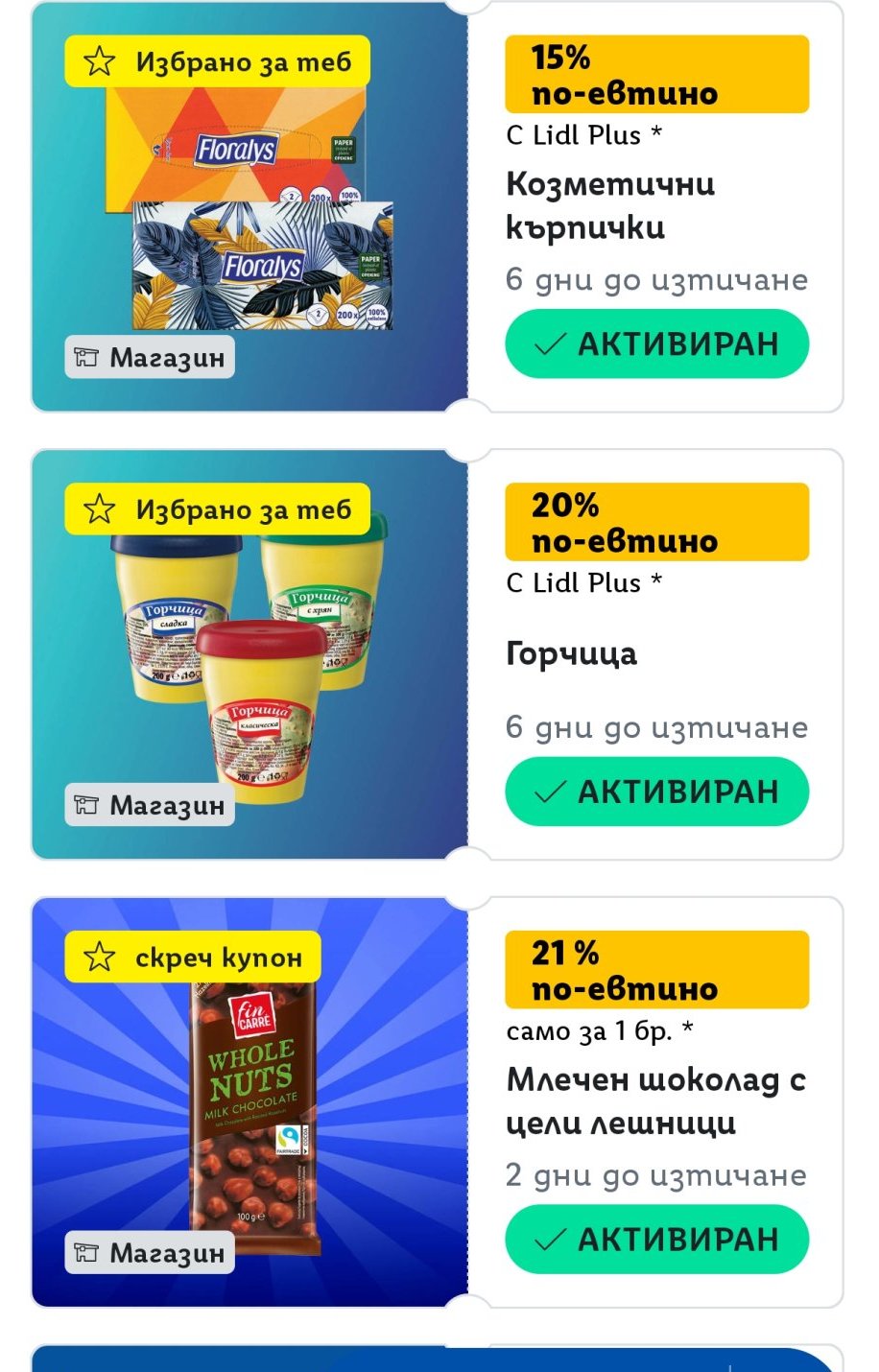Deactivate the Горчица coupon via АКТИВИРАН
This screenshot has height=1372, width=879.
coord(656,792)
